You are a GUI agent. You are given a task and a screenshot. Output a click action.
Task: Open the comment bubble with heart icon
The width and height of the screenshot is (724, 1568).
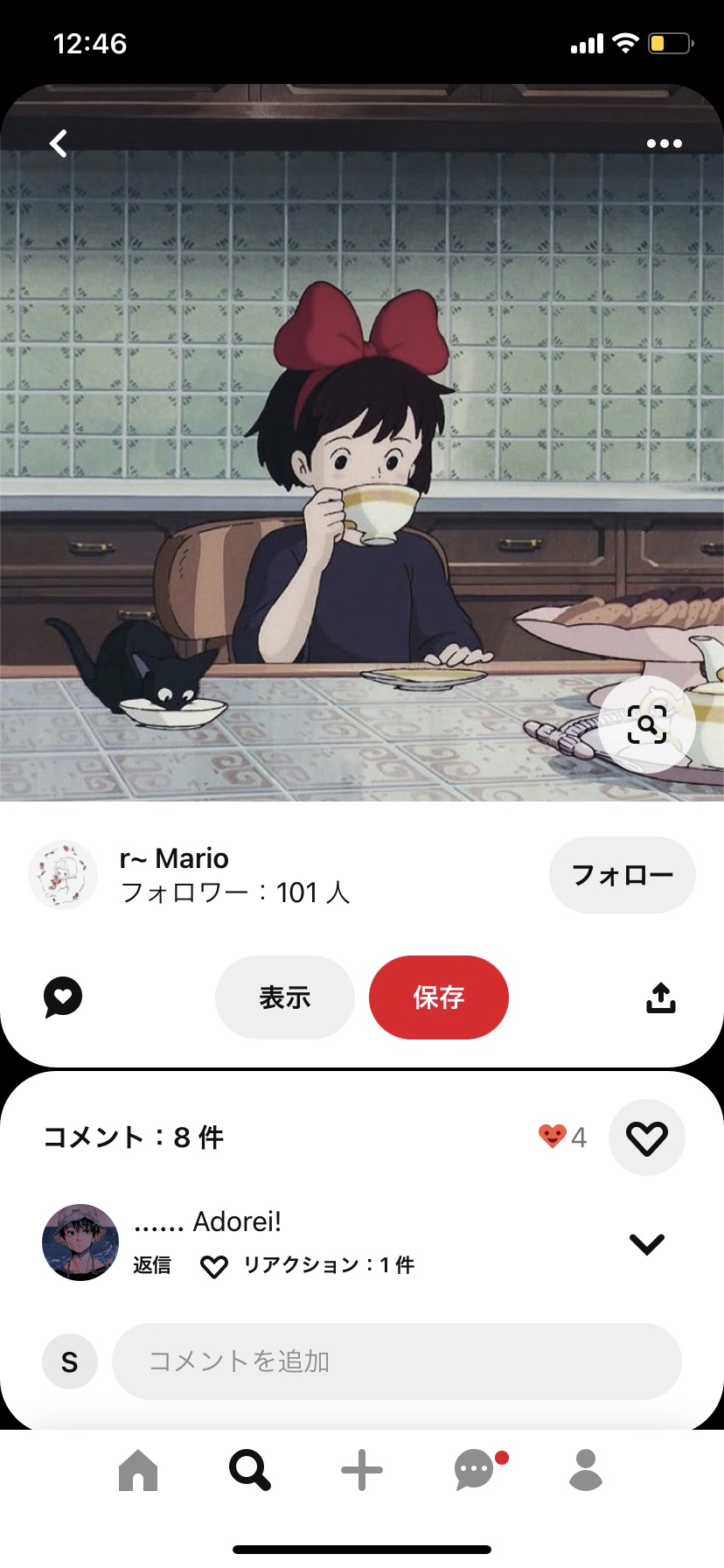click(63, 997)
